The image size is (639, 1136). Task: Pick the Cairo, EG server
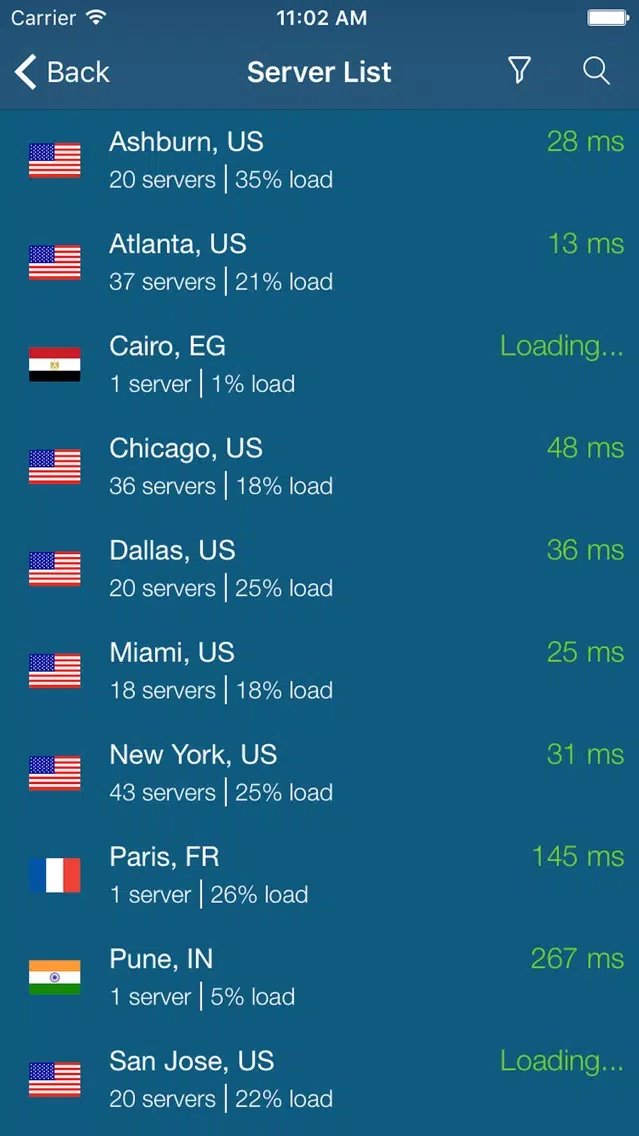pos(320,365)
